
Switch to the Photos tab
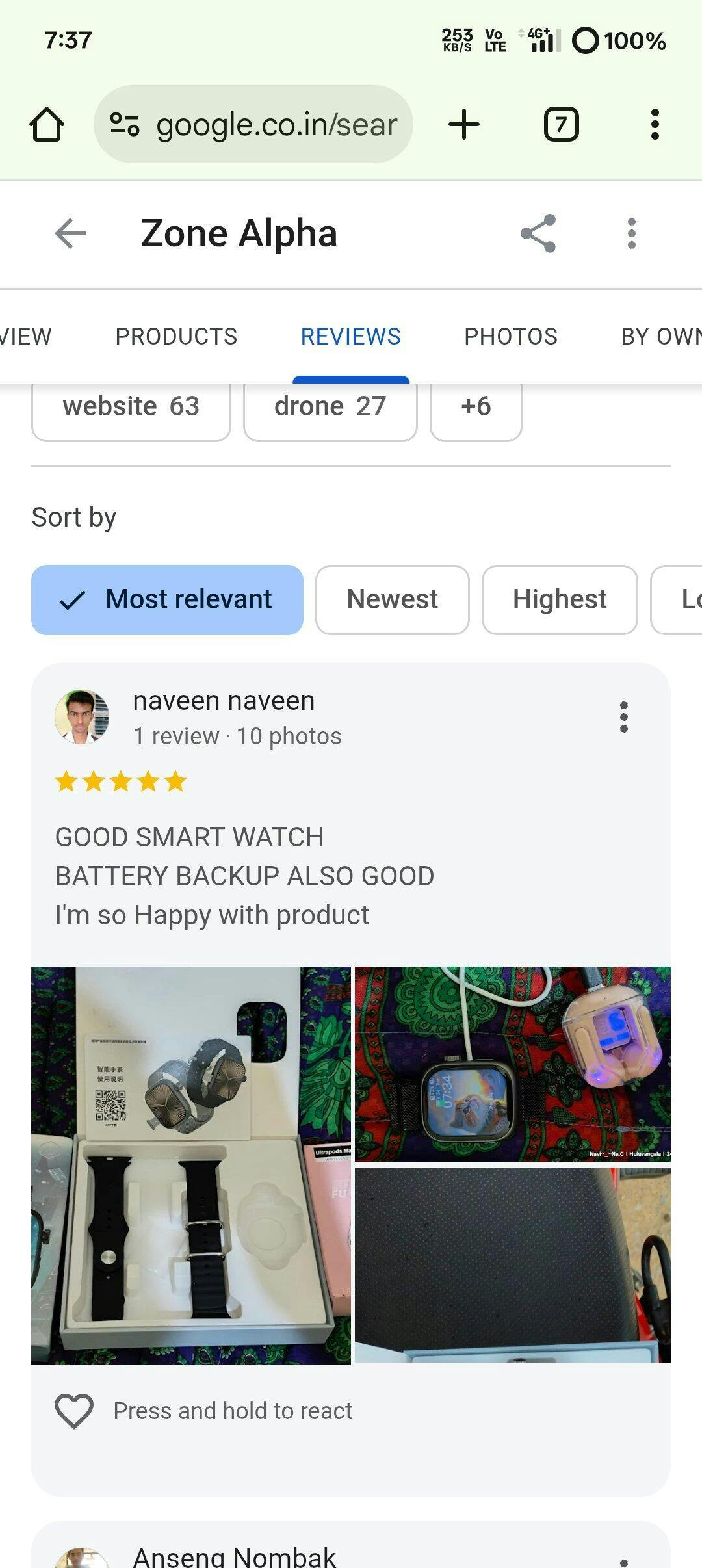click(511, 337)
